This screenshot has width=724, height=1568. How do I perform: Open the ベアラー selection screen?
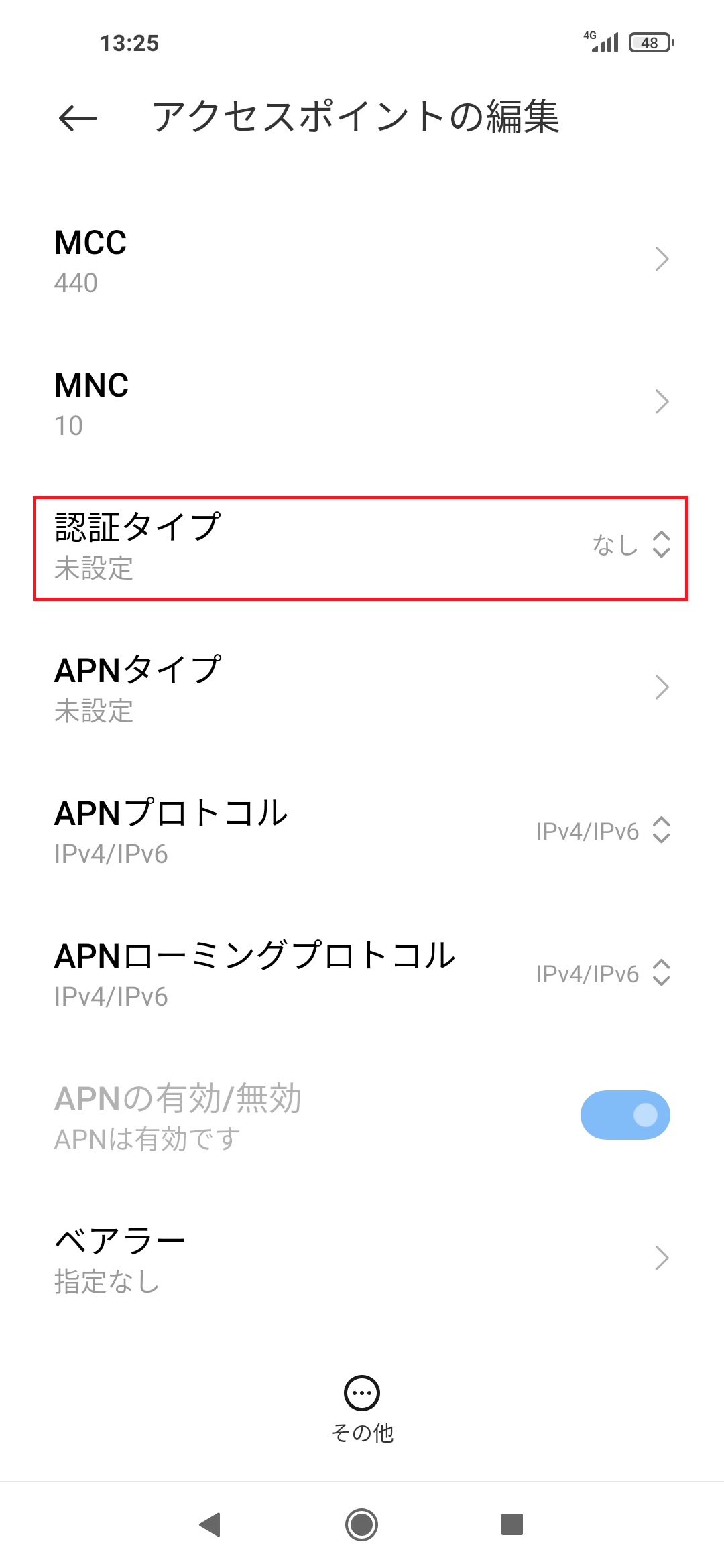coord(362,1258)
